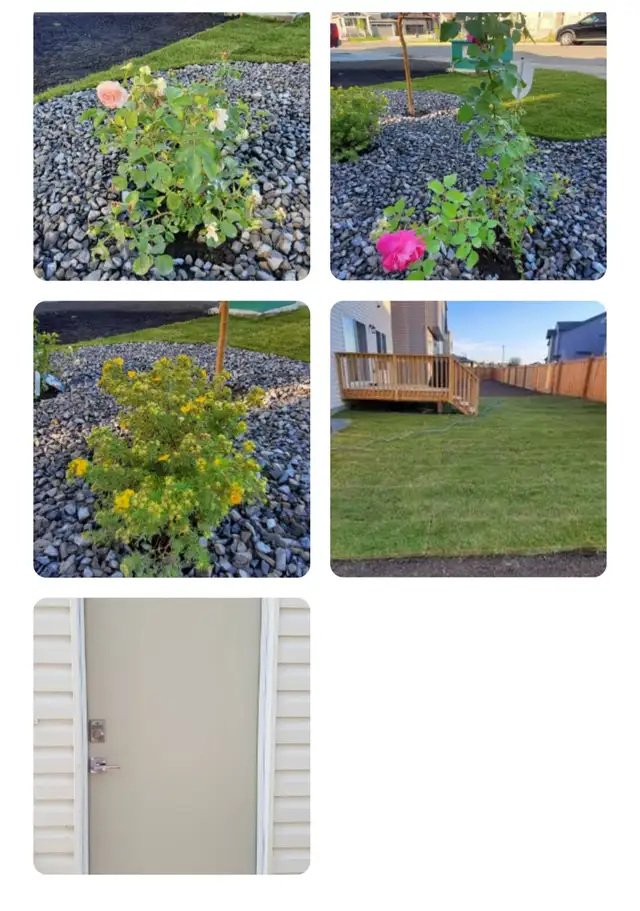Viewport: 640px width, 911px height.
Task: View the backyard deck and lawn photo
Action: (468, 439)
